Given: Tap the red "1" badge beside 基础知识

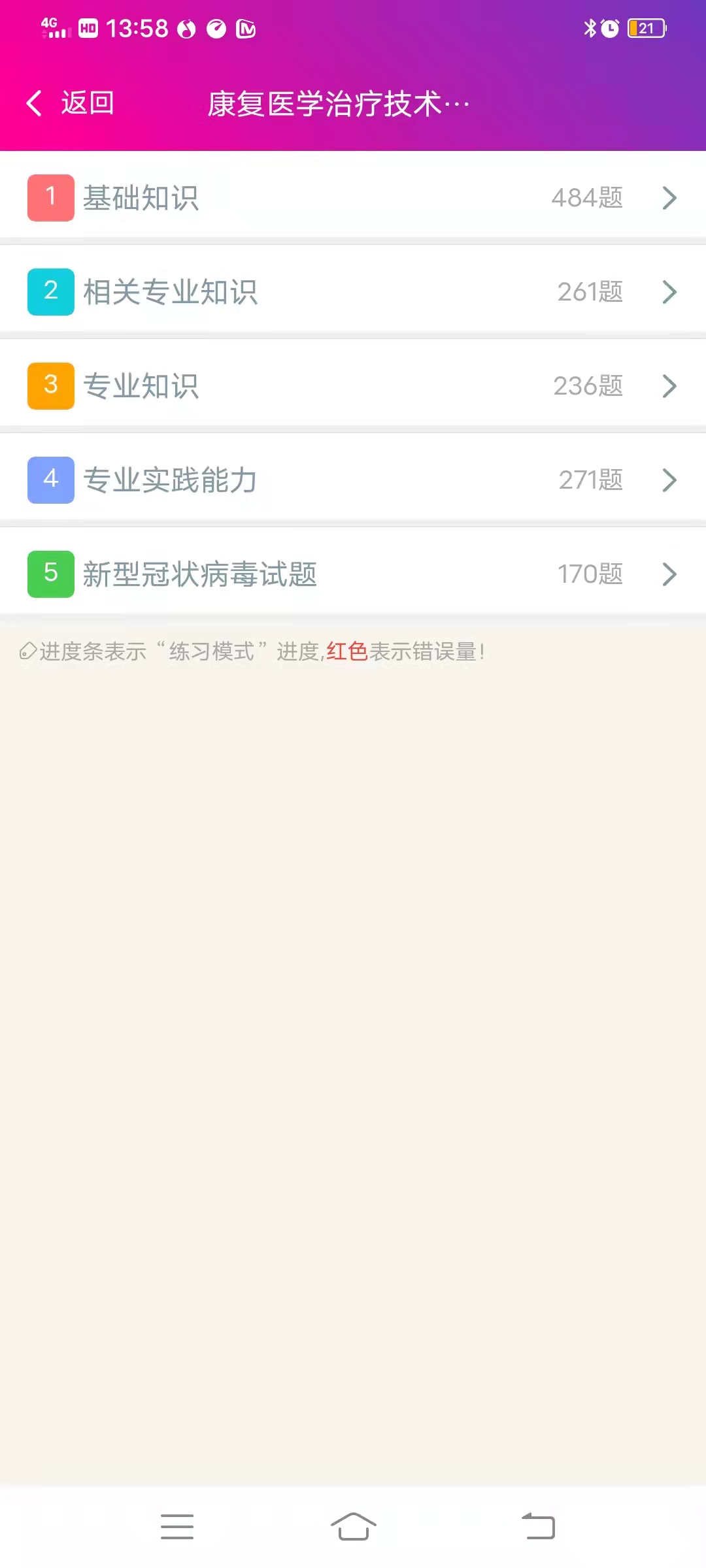Looking at the screenshot, I should (x=50, y=197).
